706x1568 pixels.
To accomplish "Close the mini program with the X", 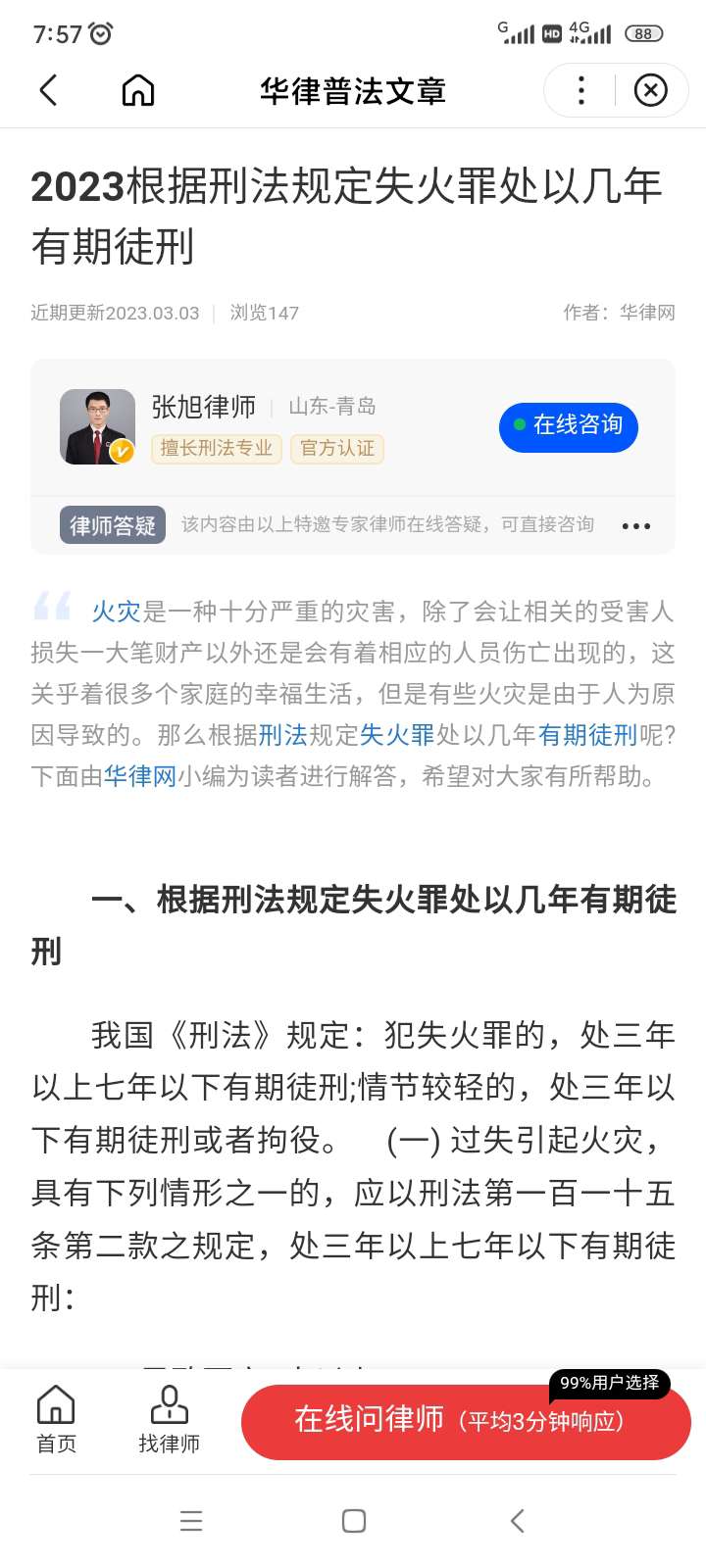I will (650, 90).
